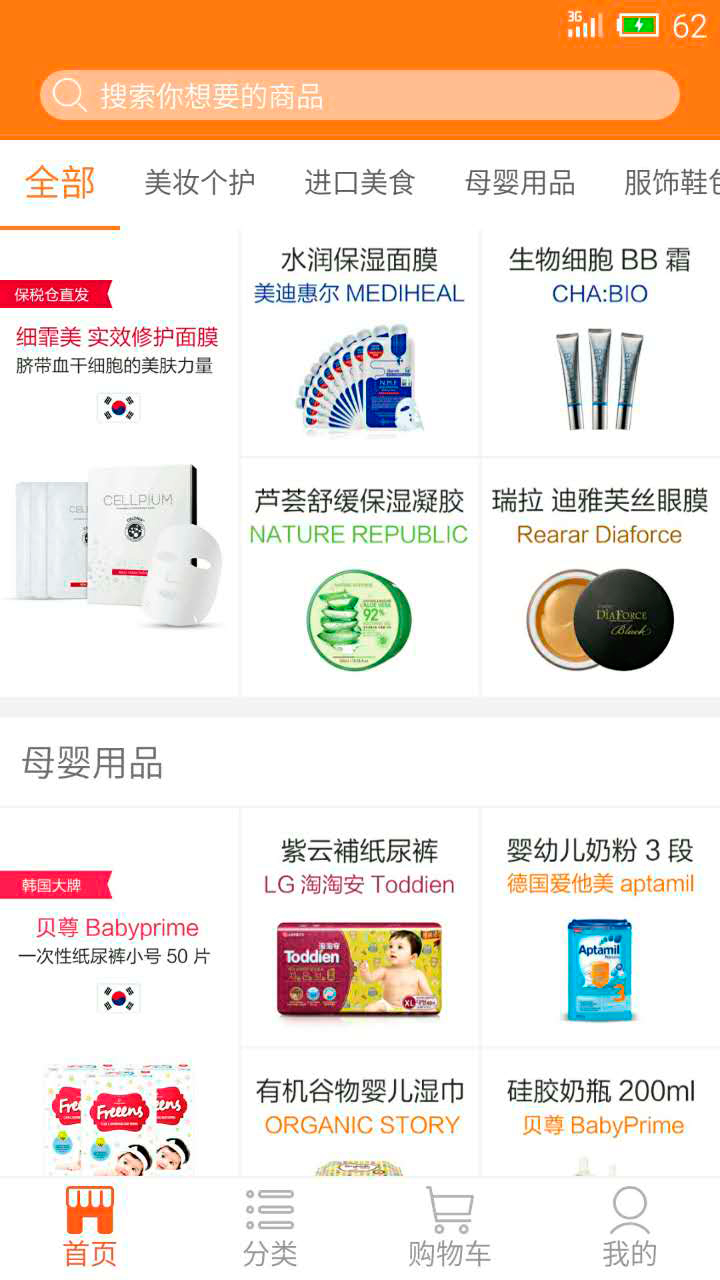Open the 细霏美 实效修护面膜 banner
Screen dimensions: 720x1280
click(x=119, y=463)
